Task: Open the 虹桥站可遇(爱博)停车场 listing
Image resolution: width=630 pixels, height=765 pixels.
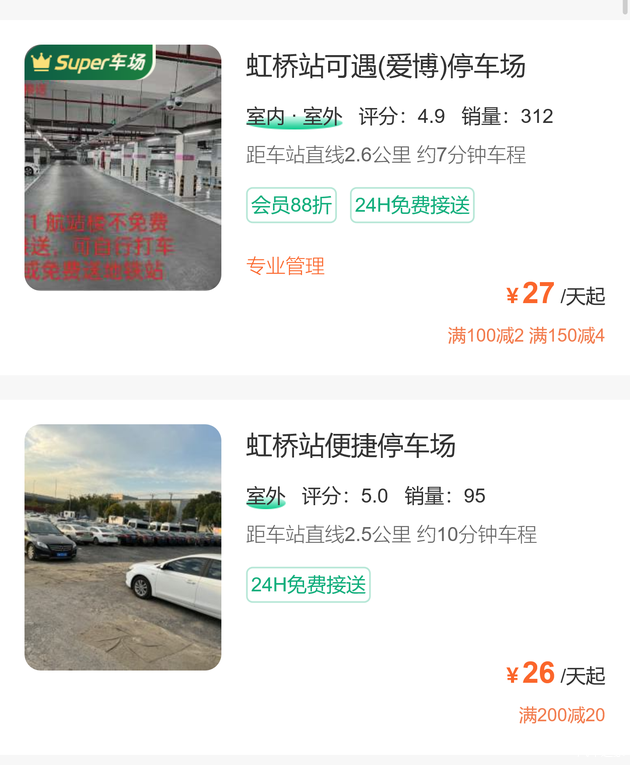Action: click(x=385, y=67)
